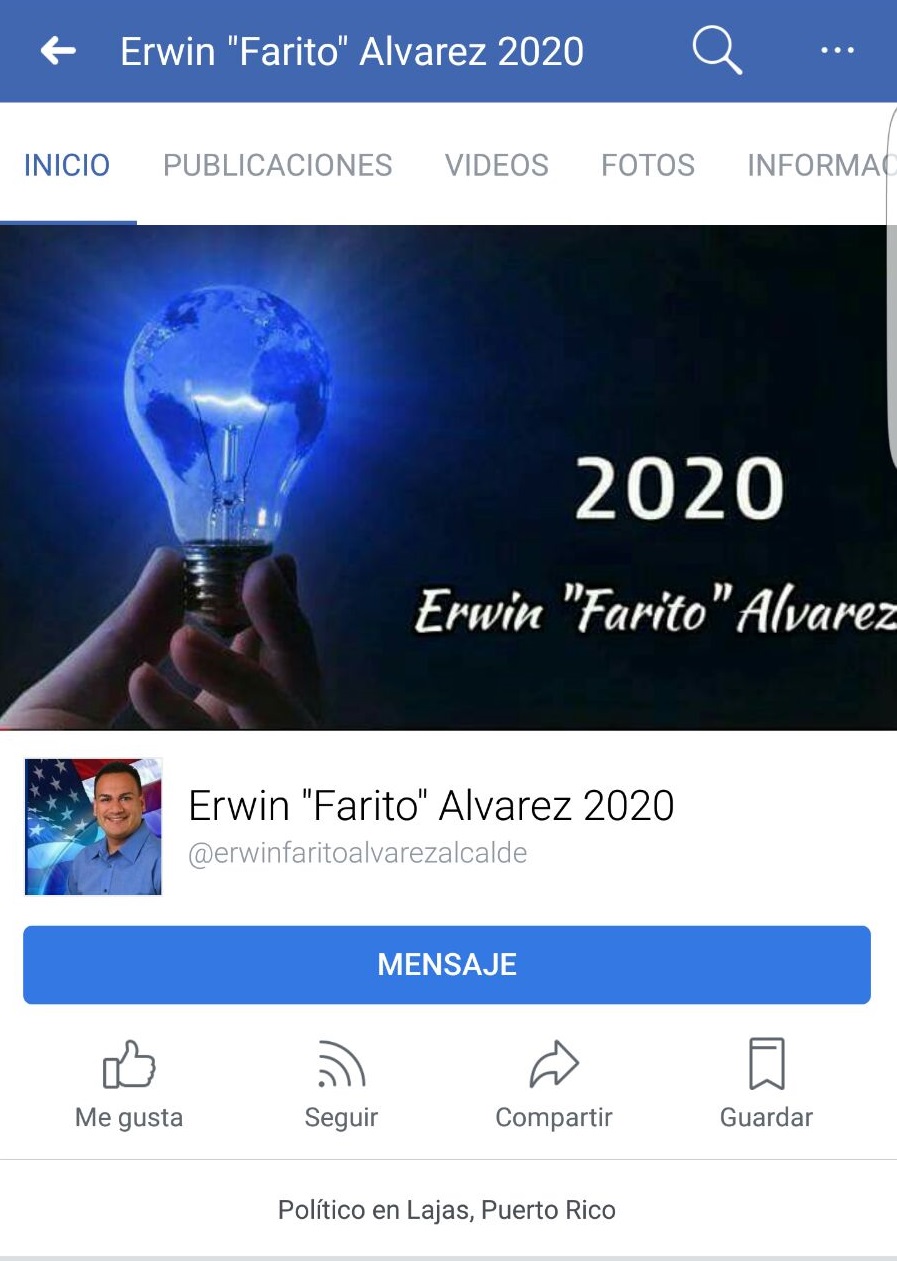Switch to the Inicio tab

click(67, 165)
